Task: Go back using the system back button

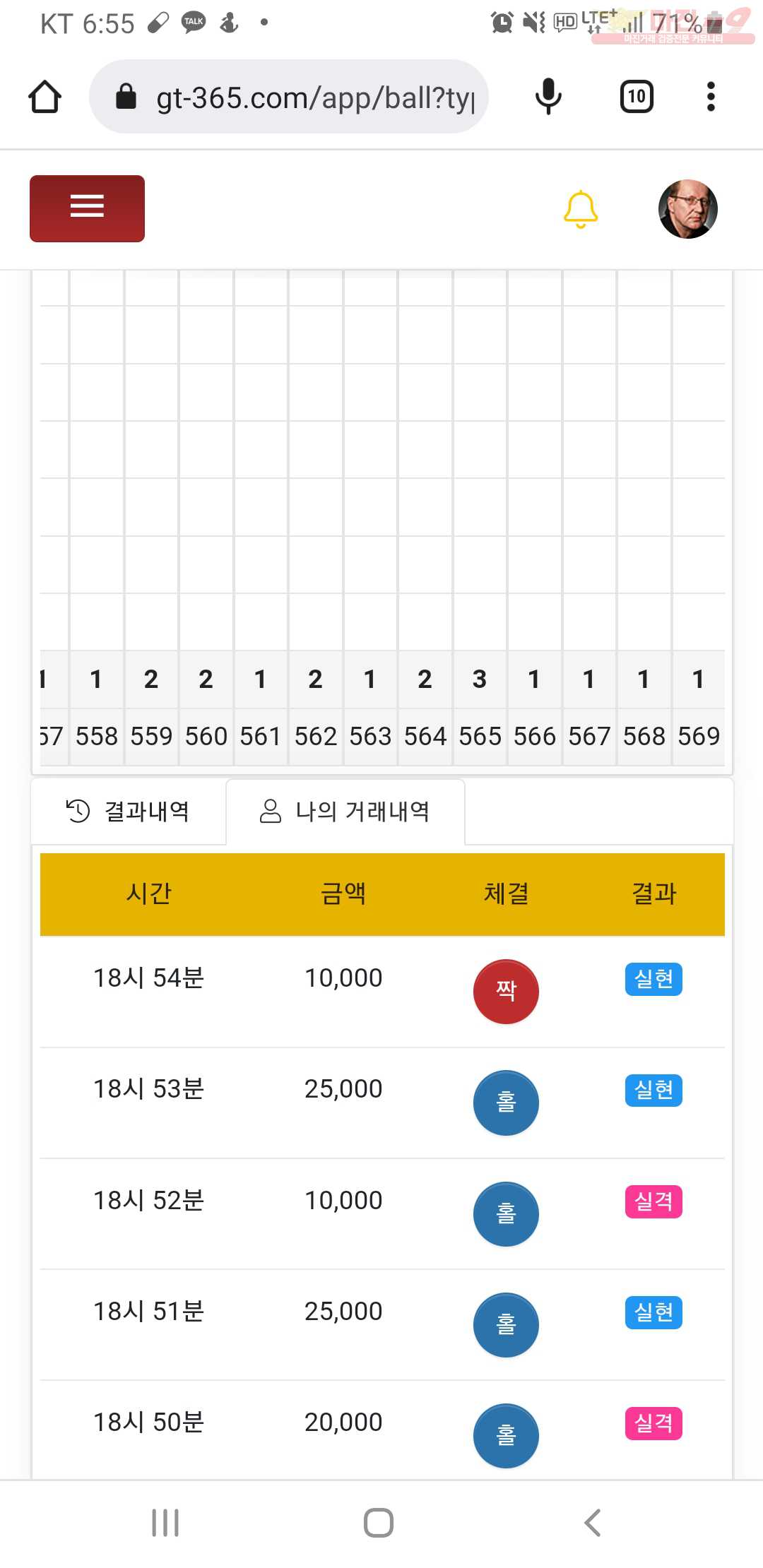Action: 593,1523
